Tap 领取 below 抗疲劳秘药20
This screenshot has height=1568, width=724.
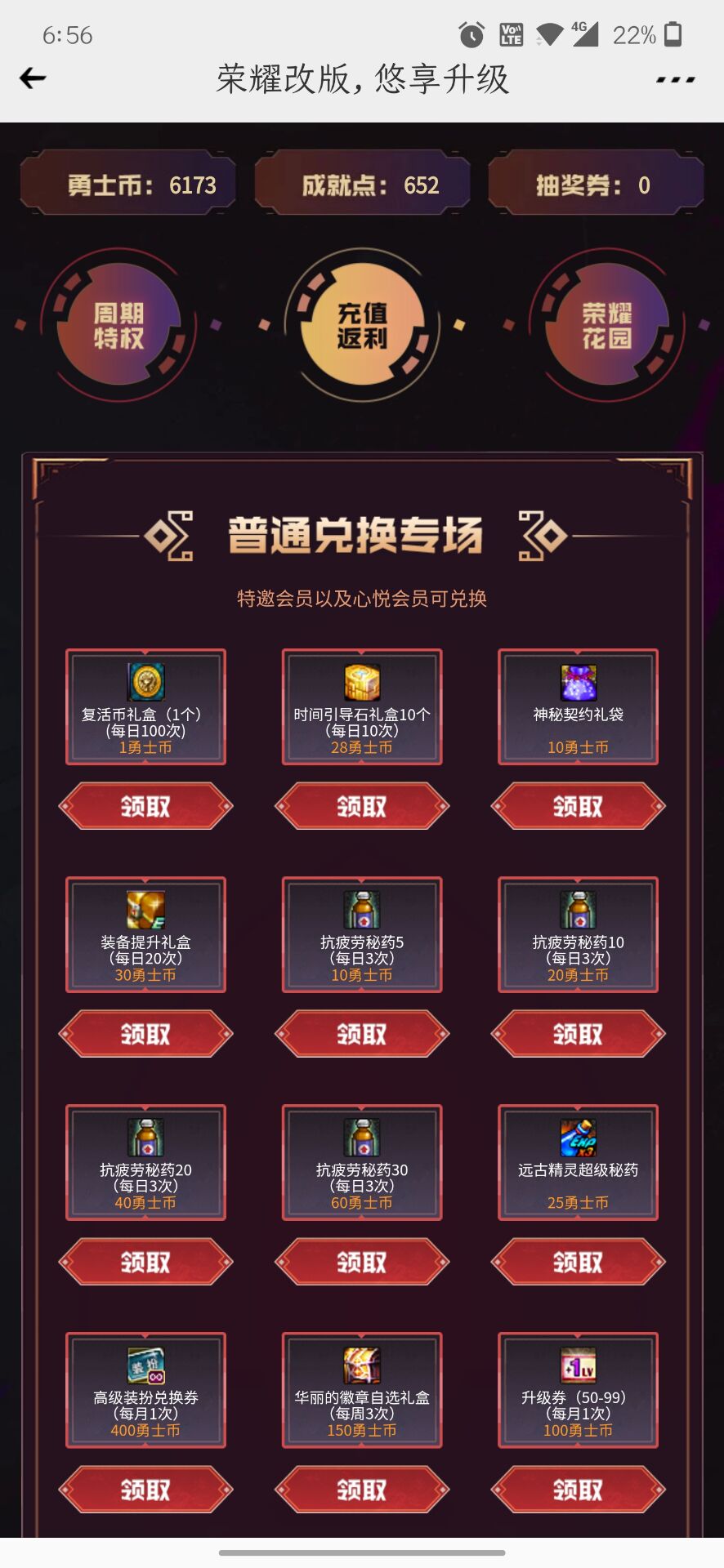click(145, 1263)
